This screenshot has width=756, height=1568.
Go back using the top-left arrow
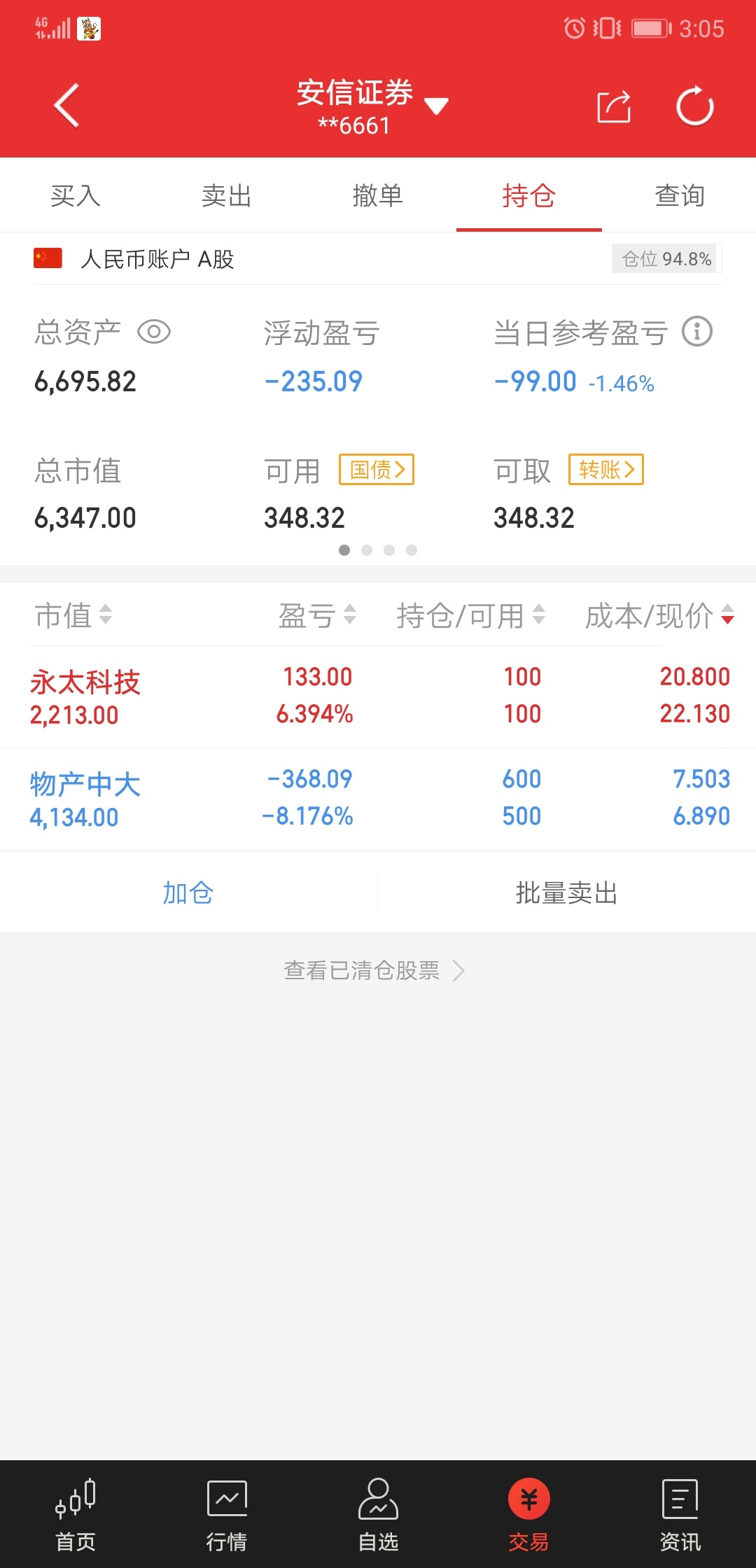coord(67,106)
